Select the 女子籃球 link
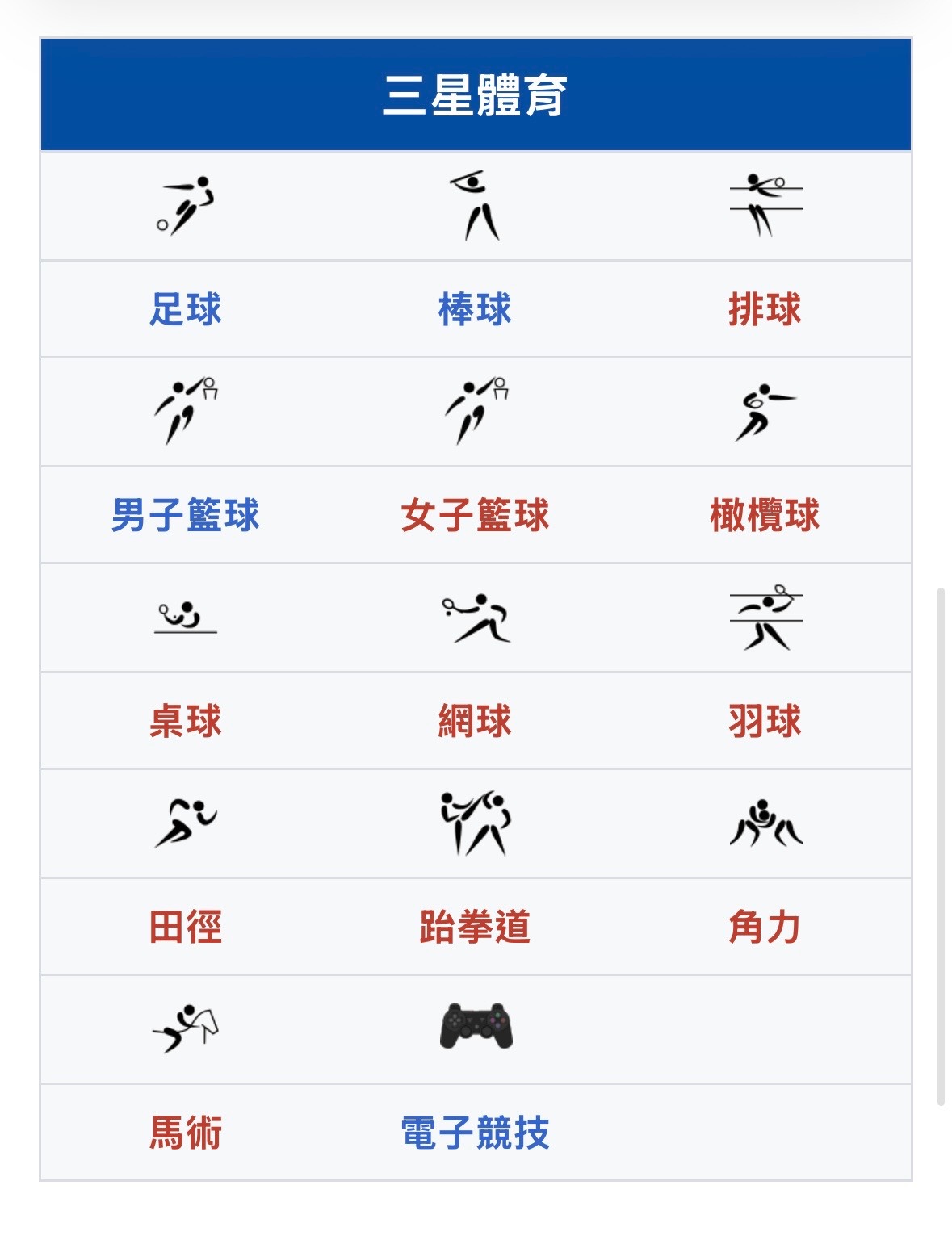The height and width of the screenshot is (1244, 952). click(x=475, y=515)
